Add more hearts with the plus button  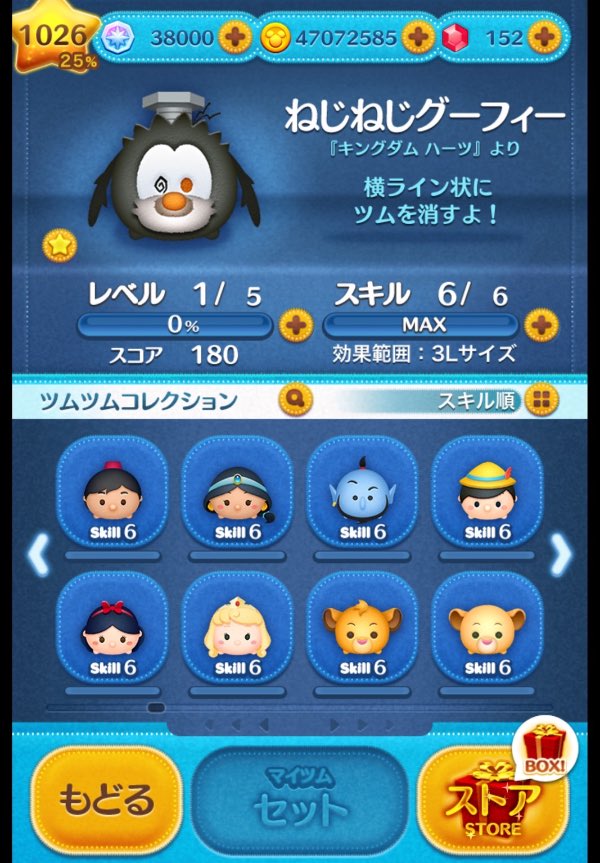pos(235,38)
